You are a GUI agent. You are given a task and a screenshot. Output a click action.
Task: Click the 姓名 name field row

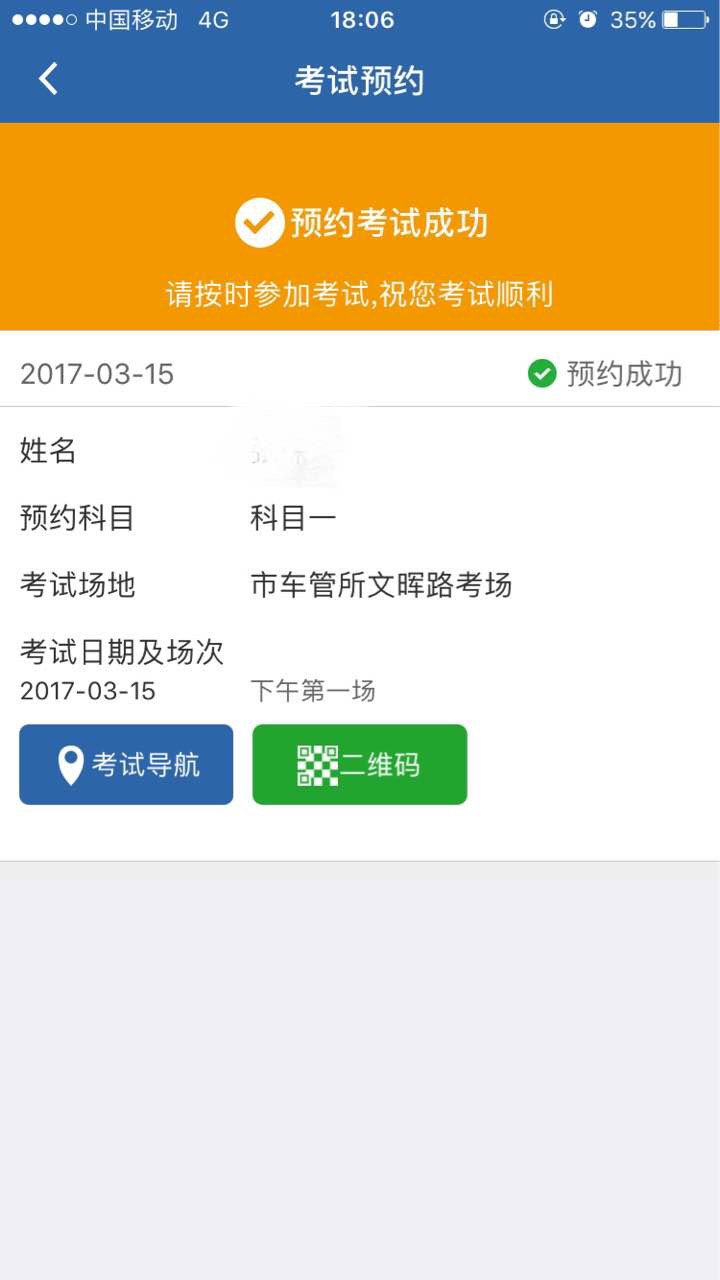coord(45,450)
